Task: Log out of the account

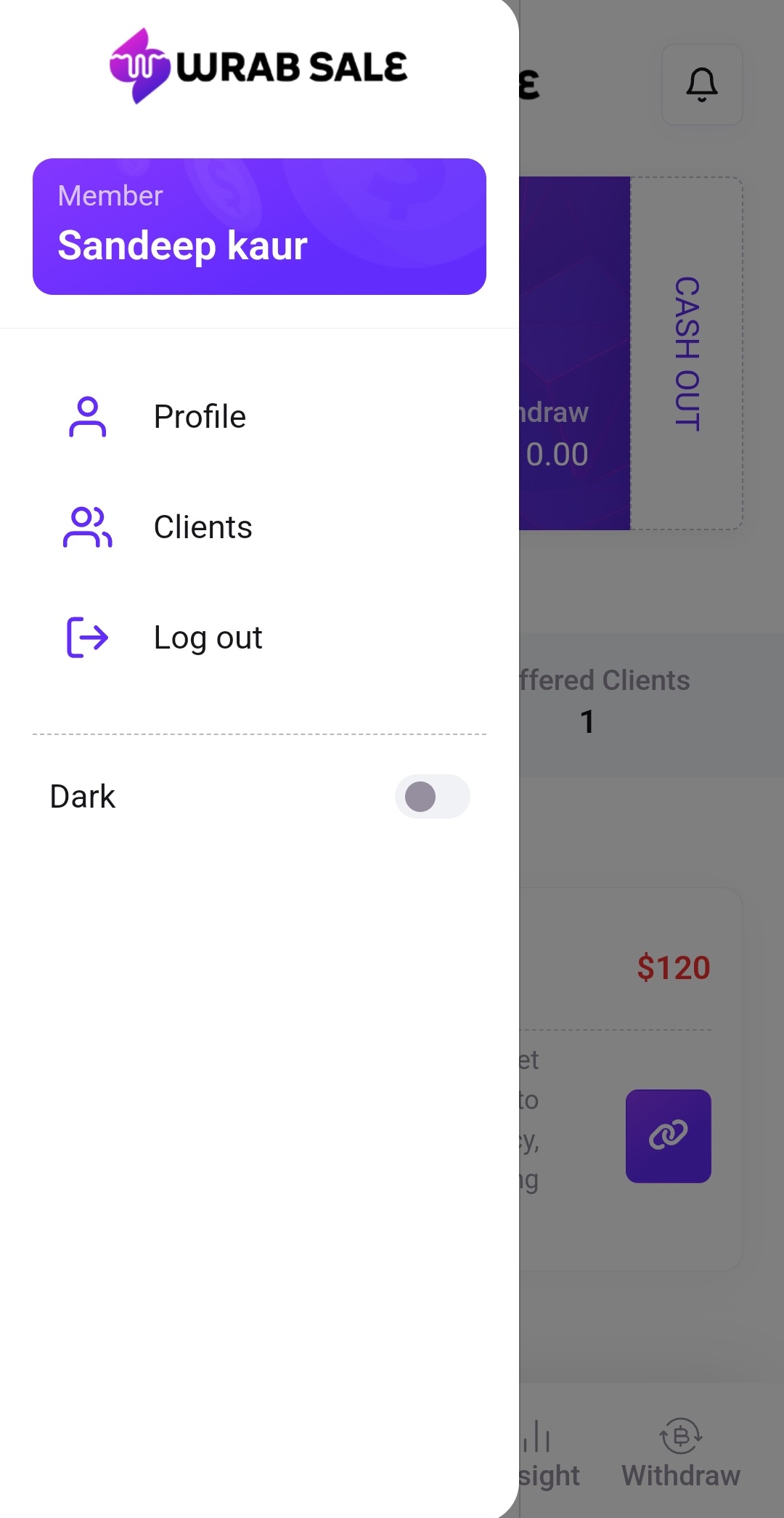Action: (x=208, y=638)
